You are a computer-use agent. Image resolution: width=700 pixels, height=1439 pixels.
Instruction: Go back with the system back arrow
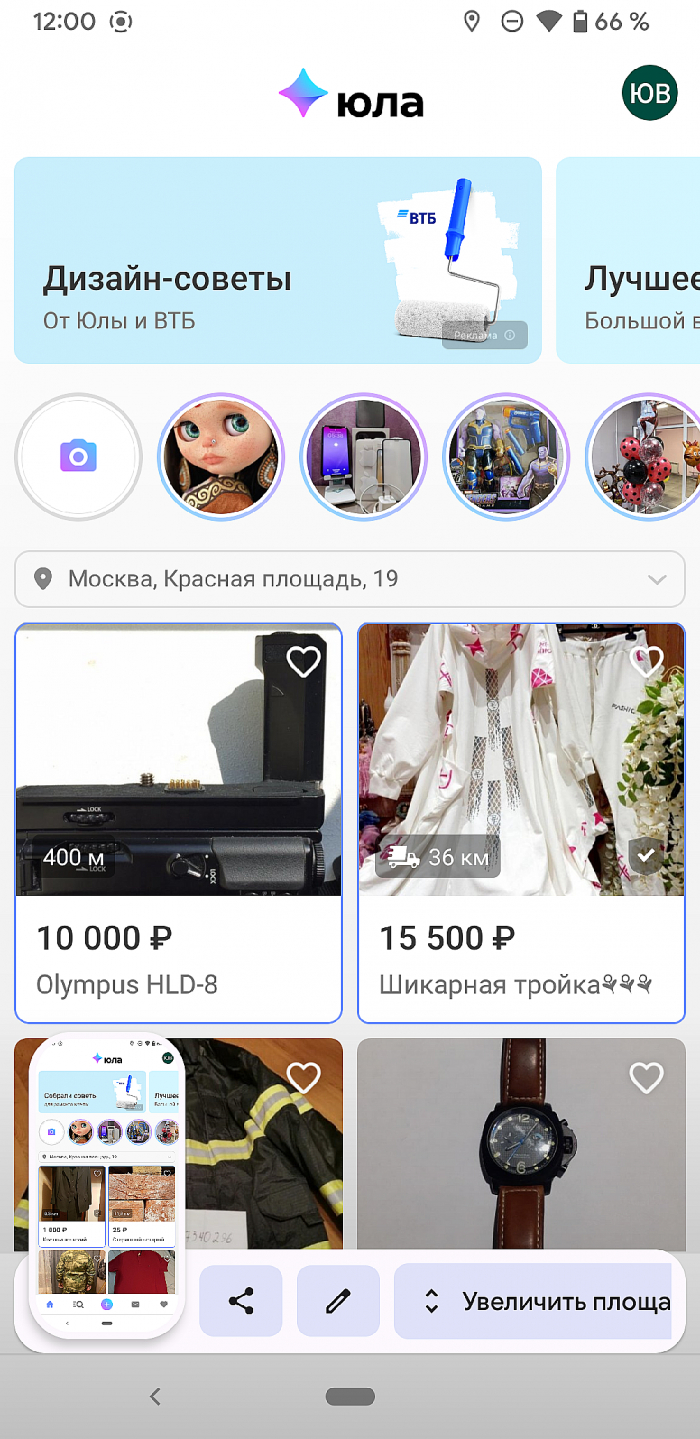155,1397
